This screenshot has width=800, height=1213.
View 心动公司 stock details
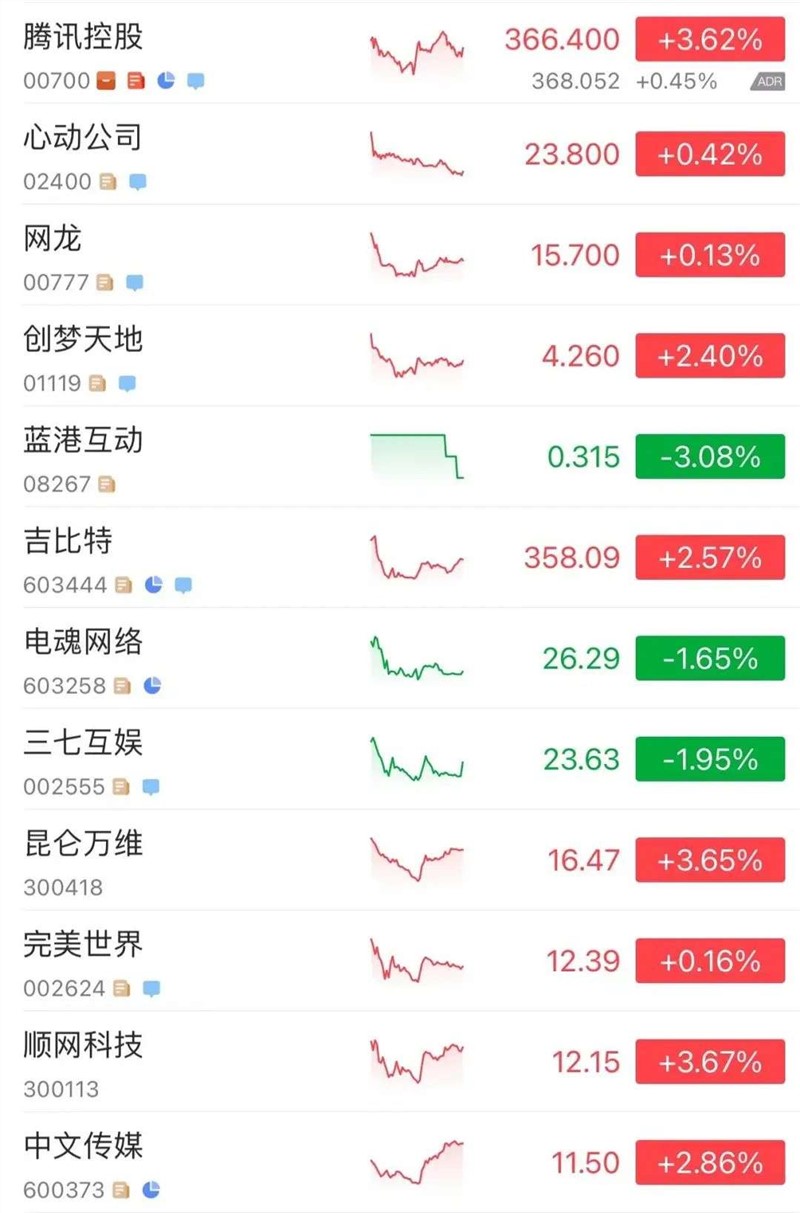(84, 138)
